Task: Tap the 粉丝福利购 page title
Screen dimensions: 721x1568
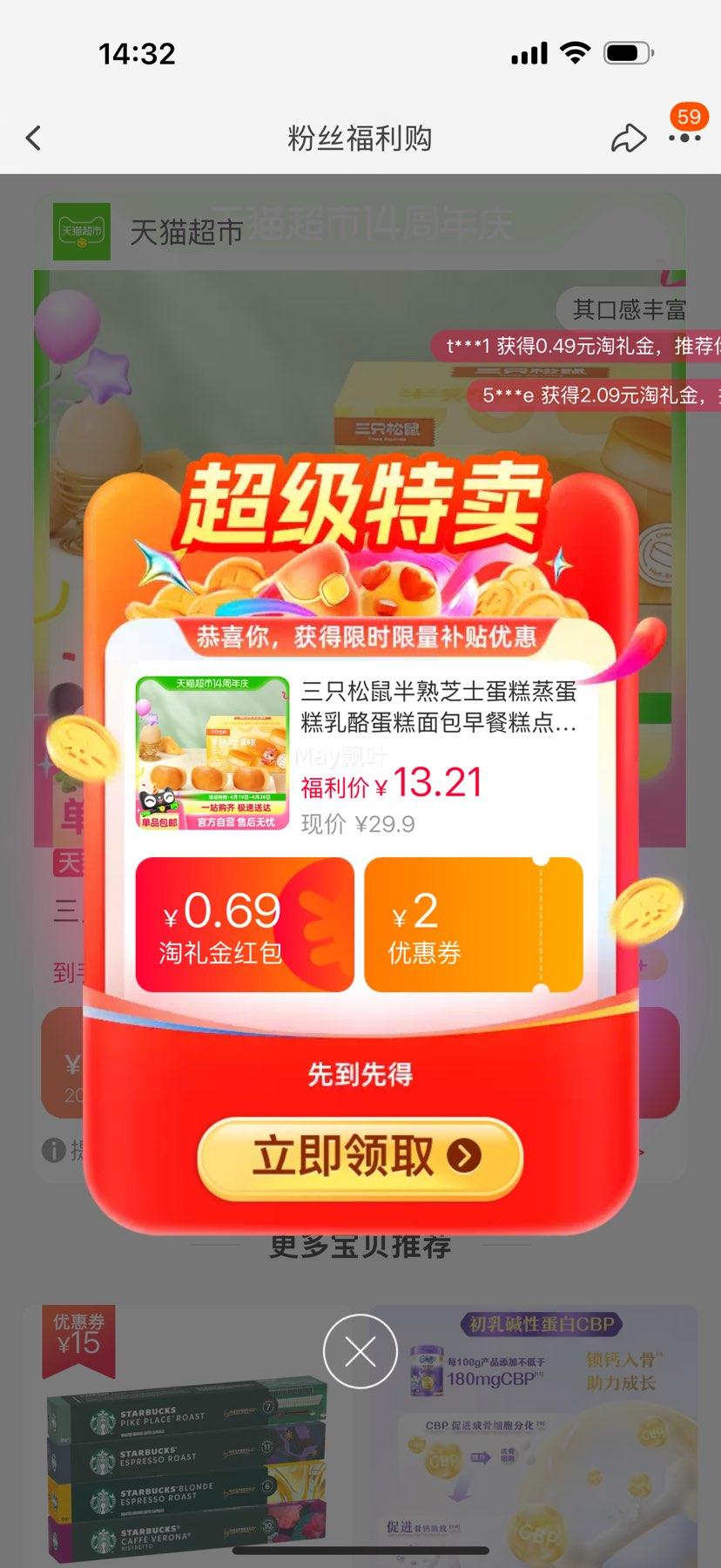Action: pos(360,138)
